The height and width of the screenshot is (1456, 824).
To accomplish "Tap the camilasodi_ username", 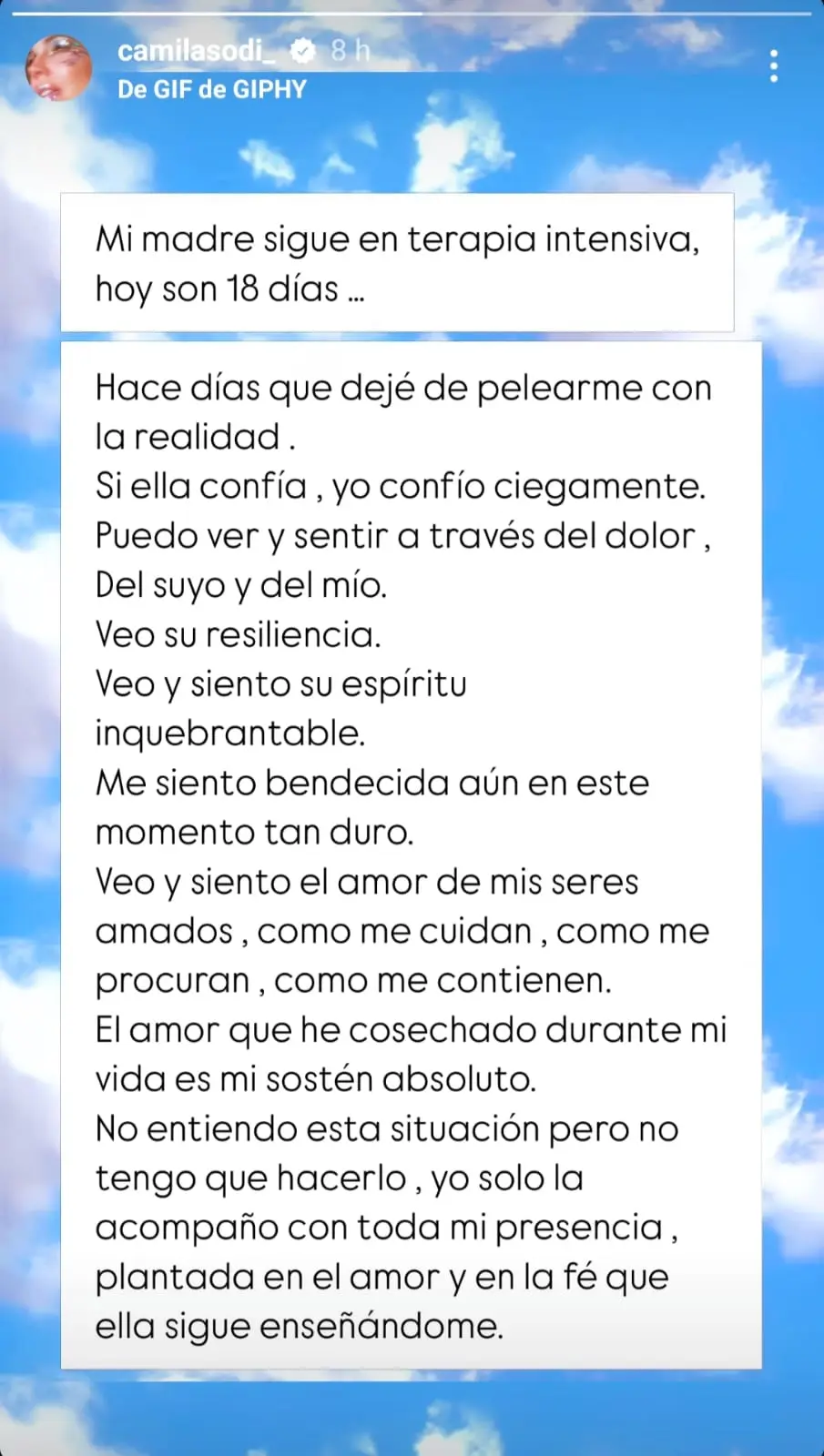I will click(197, 51).
